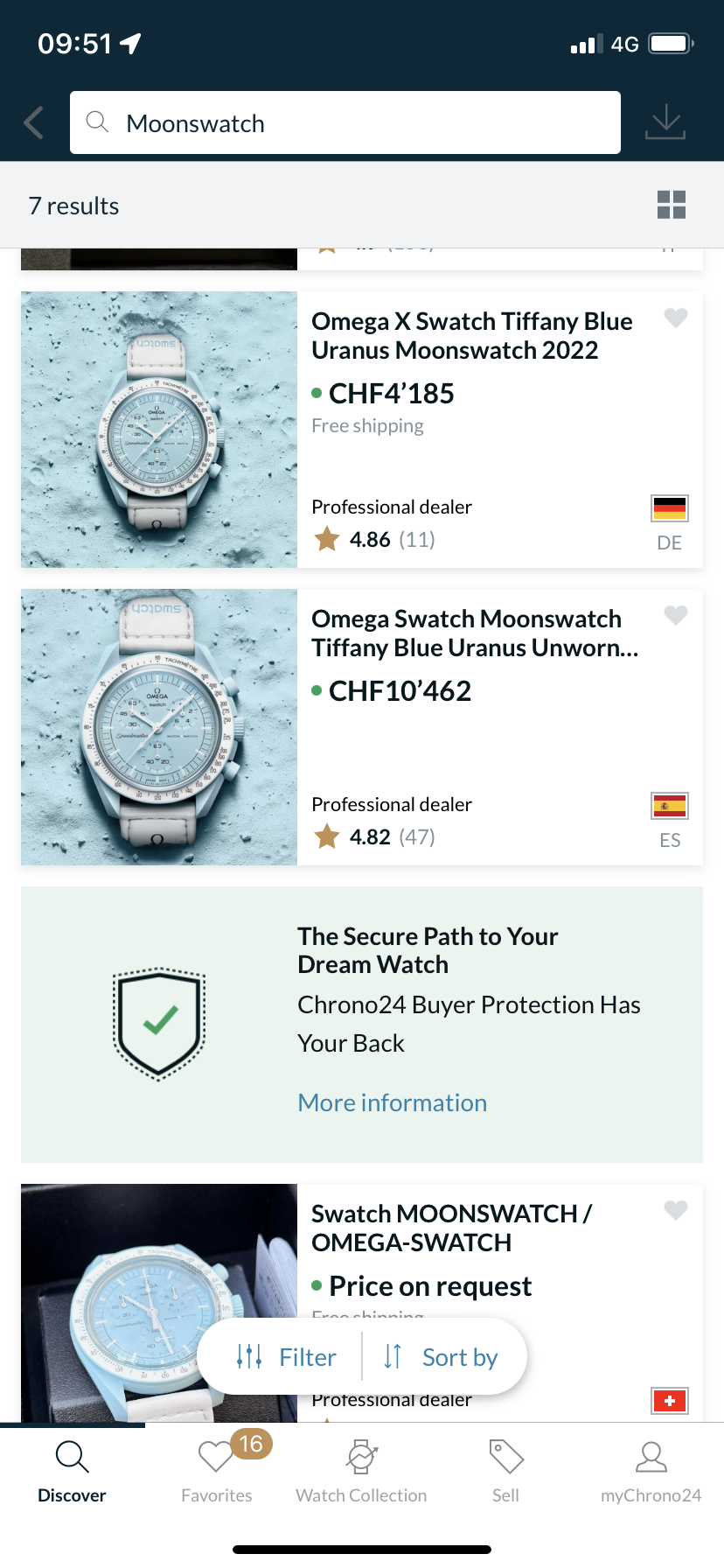Favorite the CHF10'462 Moonswatch listing
The height and width of the screenshot is (1568, 724).
coord(675,616)
